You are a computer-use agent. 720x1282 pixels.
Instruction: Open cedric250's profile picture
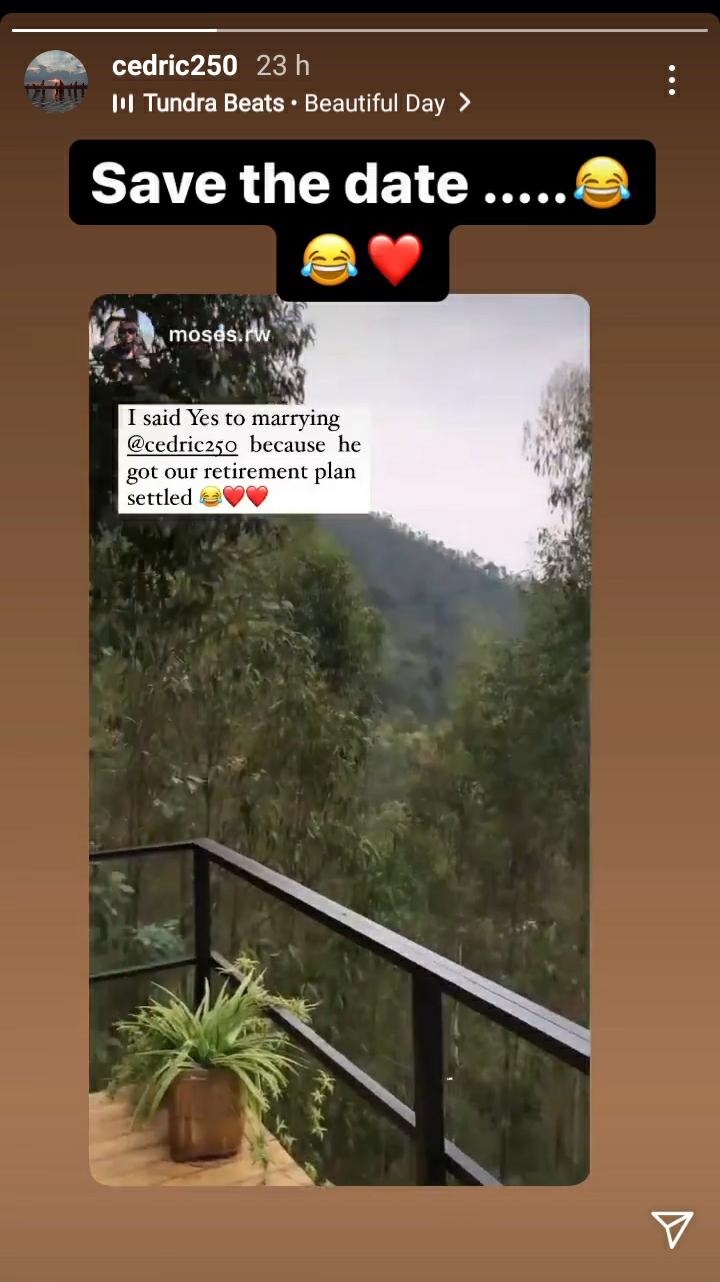[x=56, y=82]
